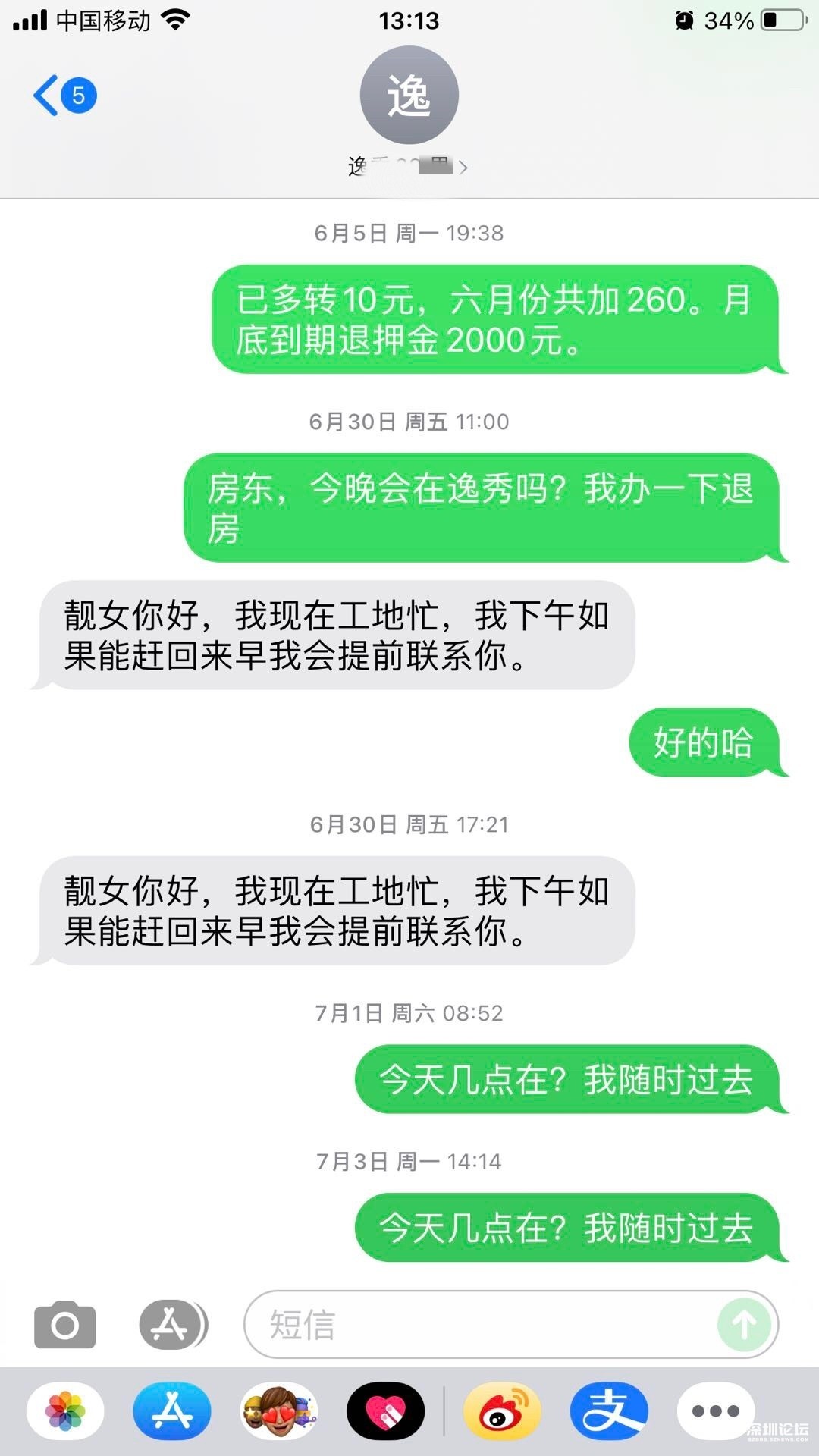Go back to the messages list
This screenshot has height=1456, width=819.
click(64, 96)
